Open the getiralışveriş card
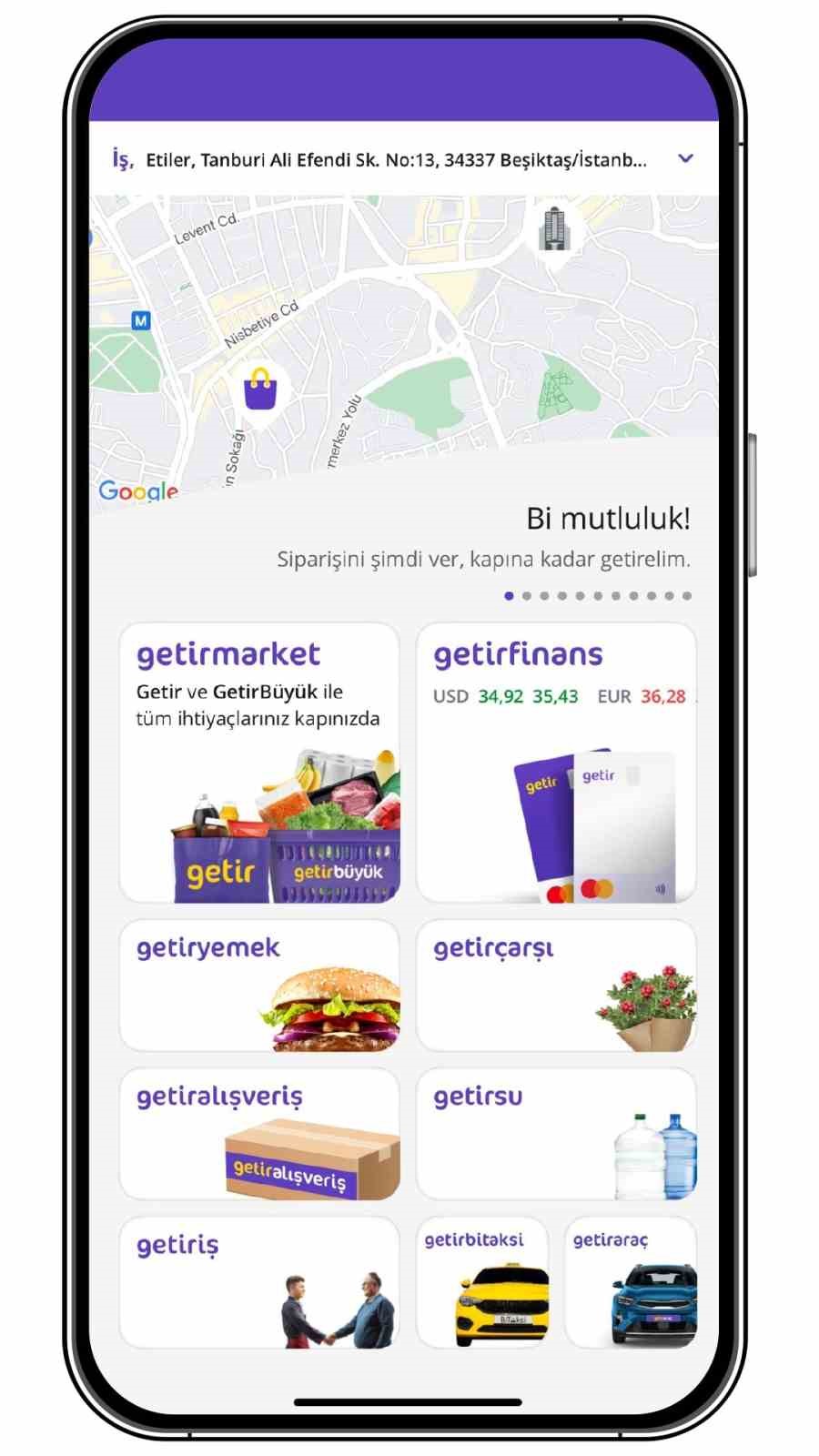The image size is (819, 1456). tap(259, 1134)
